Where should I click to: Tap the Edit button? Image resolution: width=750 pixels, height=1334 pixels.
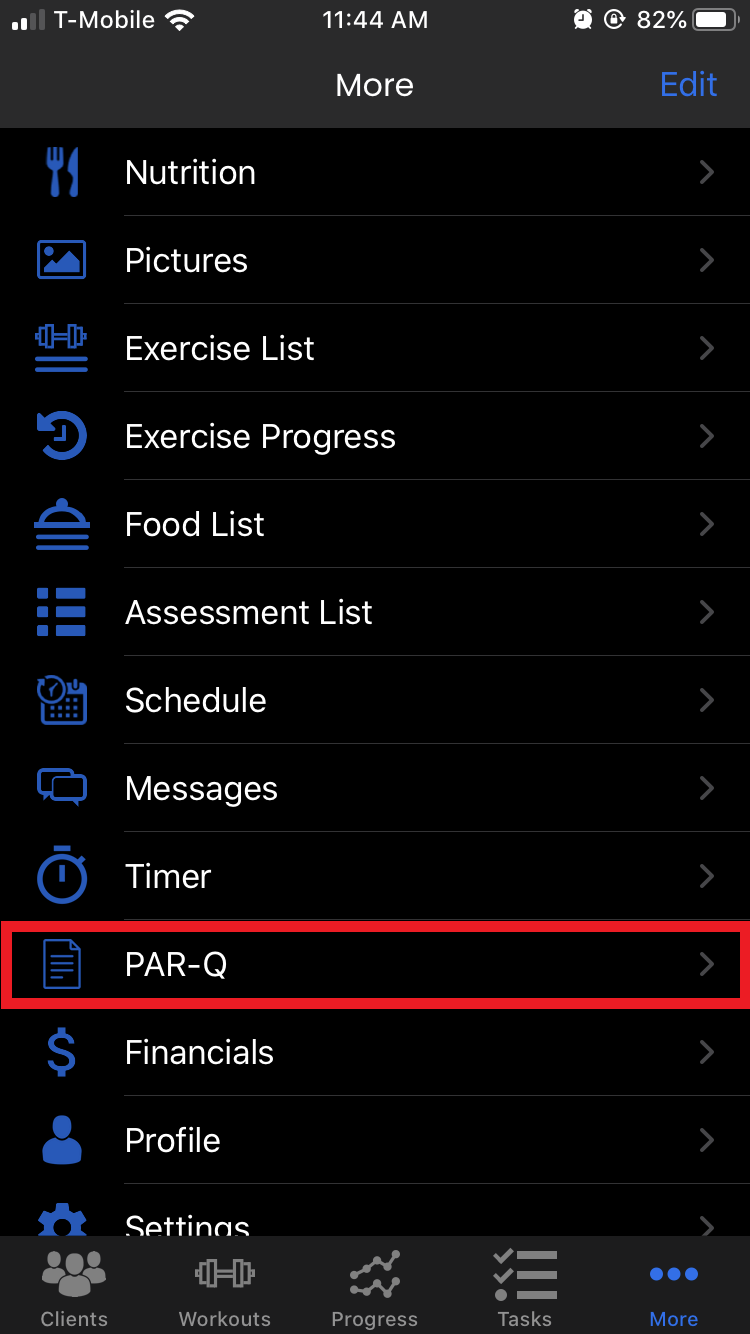point(688,85)
